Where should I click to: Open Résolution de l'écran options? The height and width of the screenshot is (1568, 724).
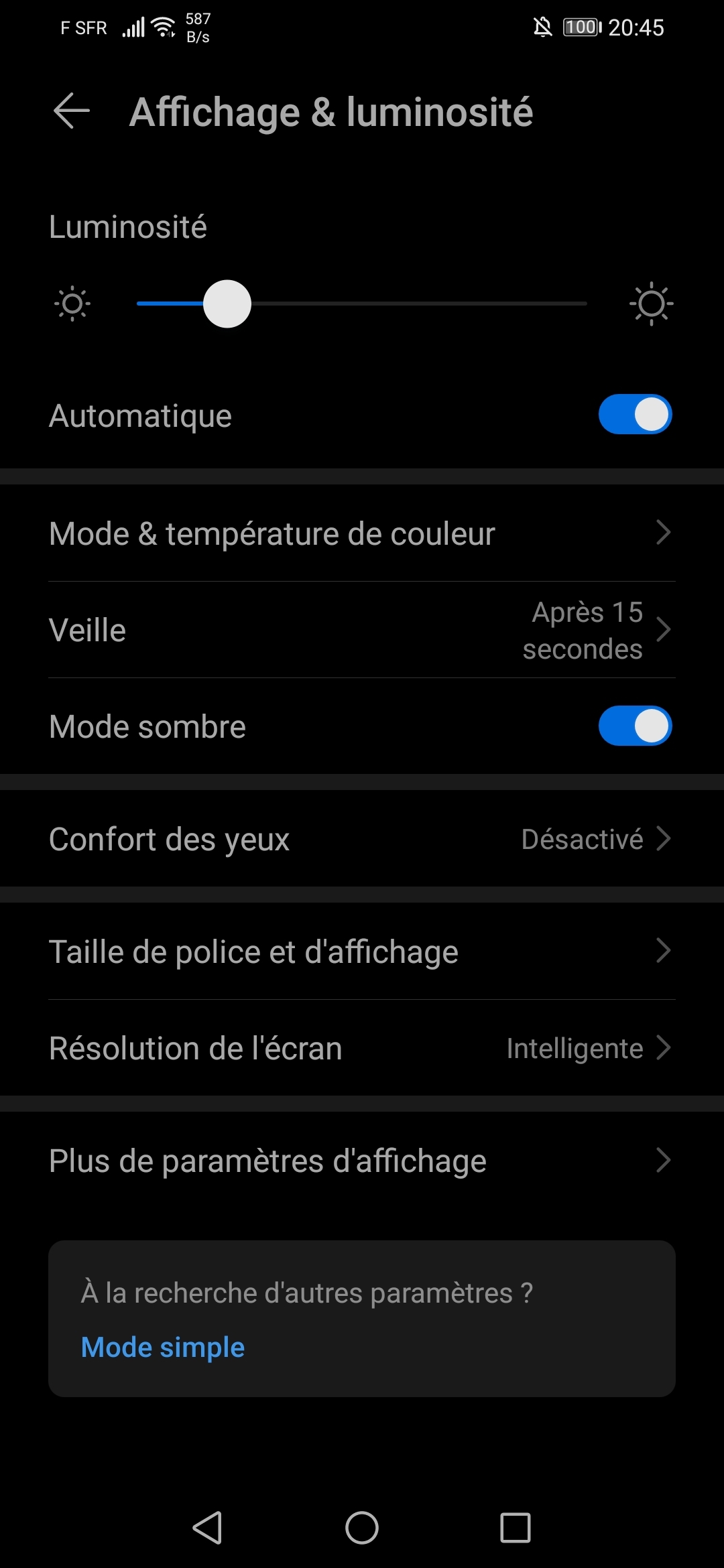[362, 1048]
